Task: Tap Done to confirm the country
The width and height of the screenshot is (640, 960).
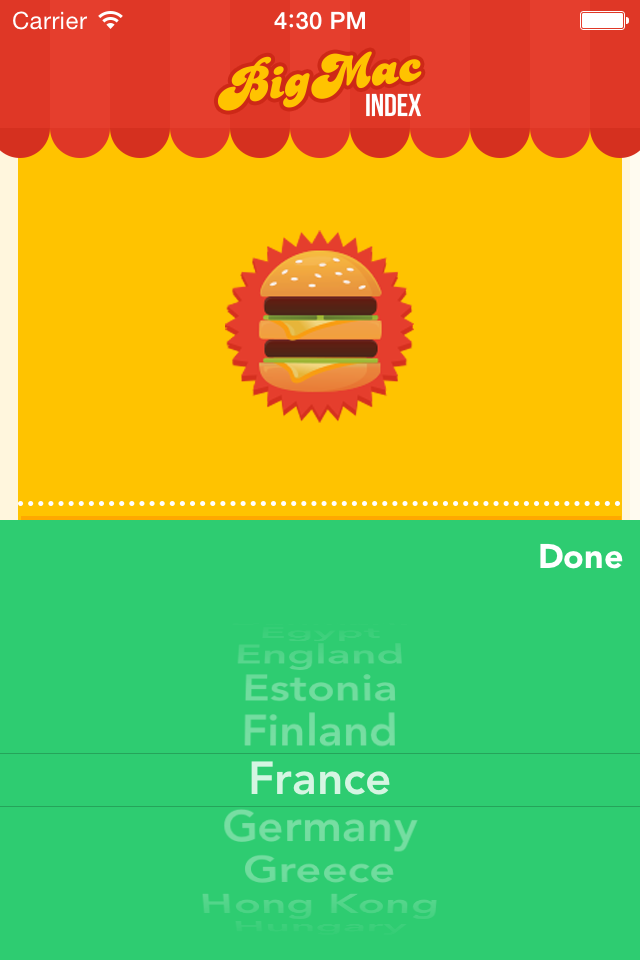Action: (580, 557)
